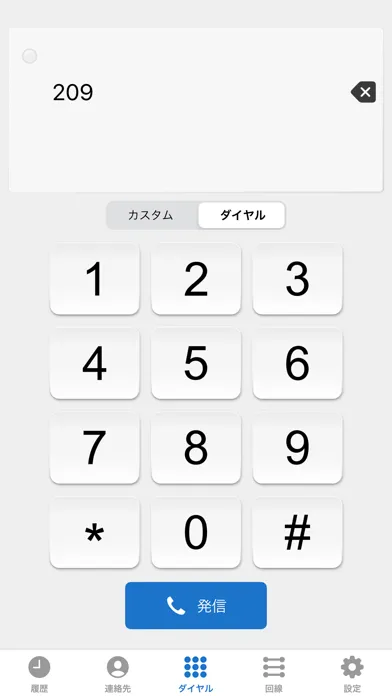The height and width of the screenshot is (696, 392).
Task: Delete the last digit with backspace
Action: pos(364,92)
